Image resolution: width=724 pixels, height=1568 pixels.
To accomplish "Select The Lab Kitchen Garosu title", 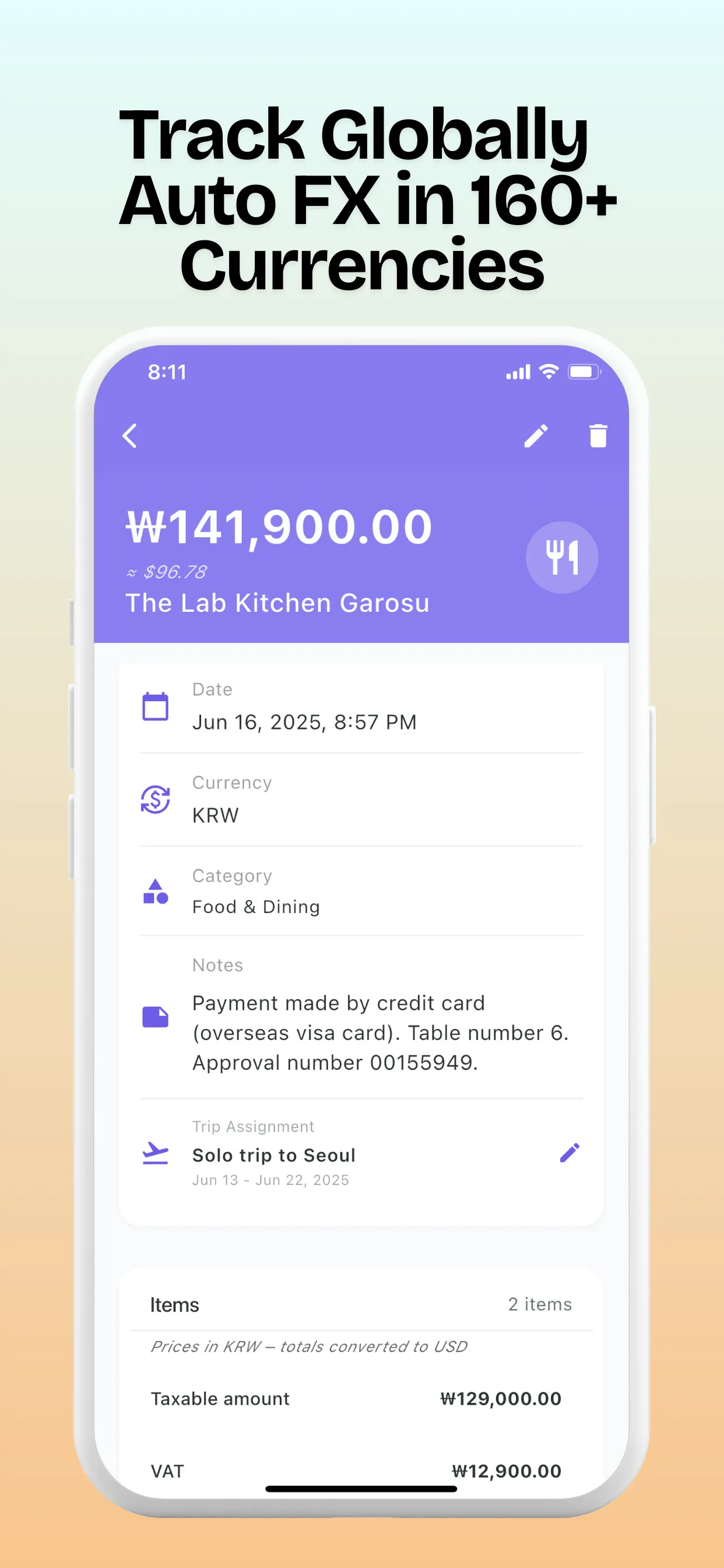I will [x=277, y=603].
